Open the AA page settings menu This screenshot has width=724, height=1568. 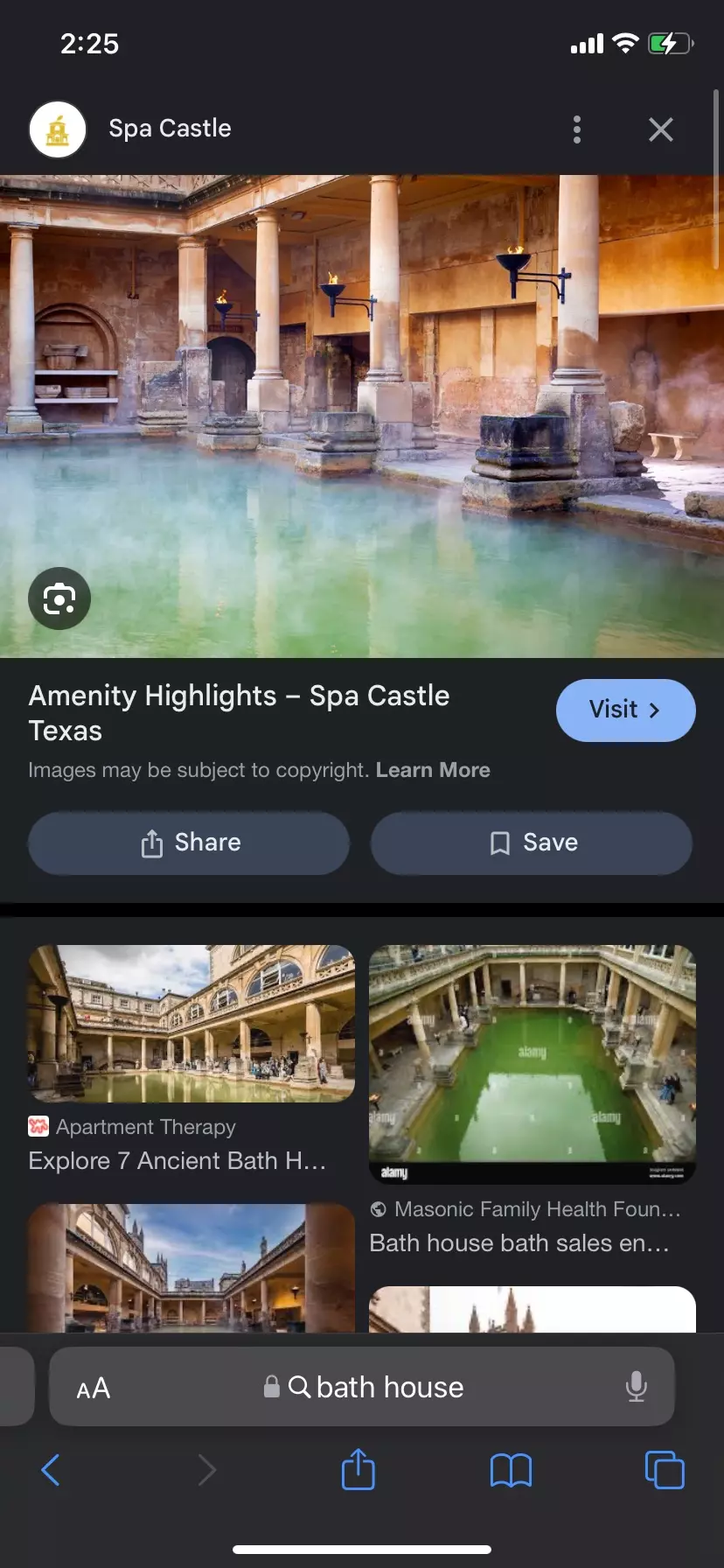click(x=94, y=1388)
